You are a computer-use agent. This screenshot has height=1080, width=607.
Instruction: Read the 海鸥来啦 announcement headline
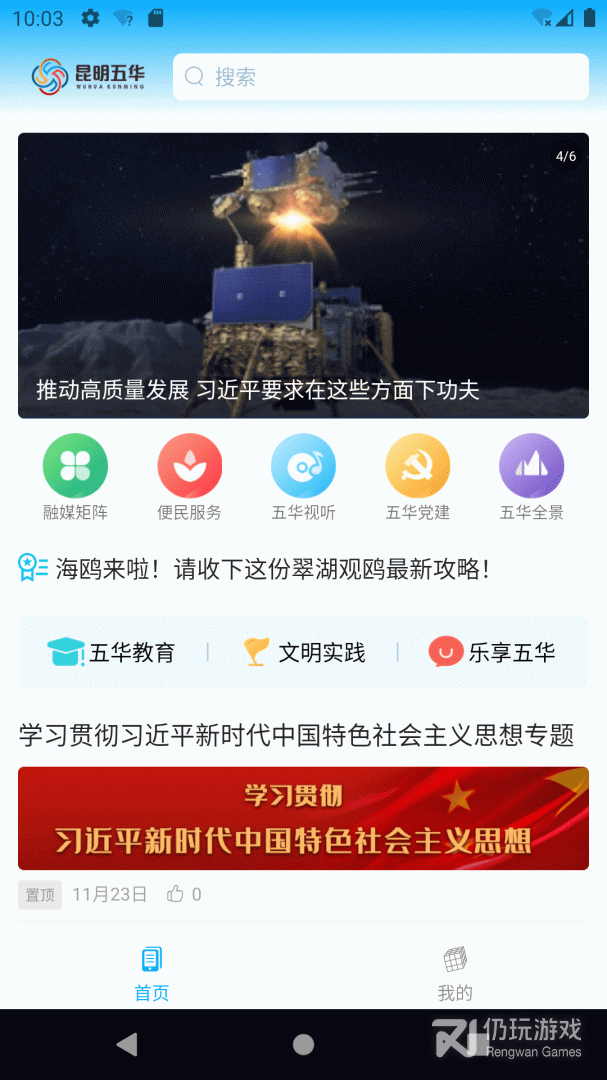coord(272,570)
